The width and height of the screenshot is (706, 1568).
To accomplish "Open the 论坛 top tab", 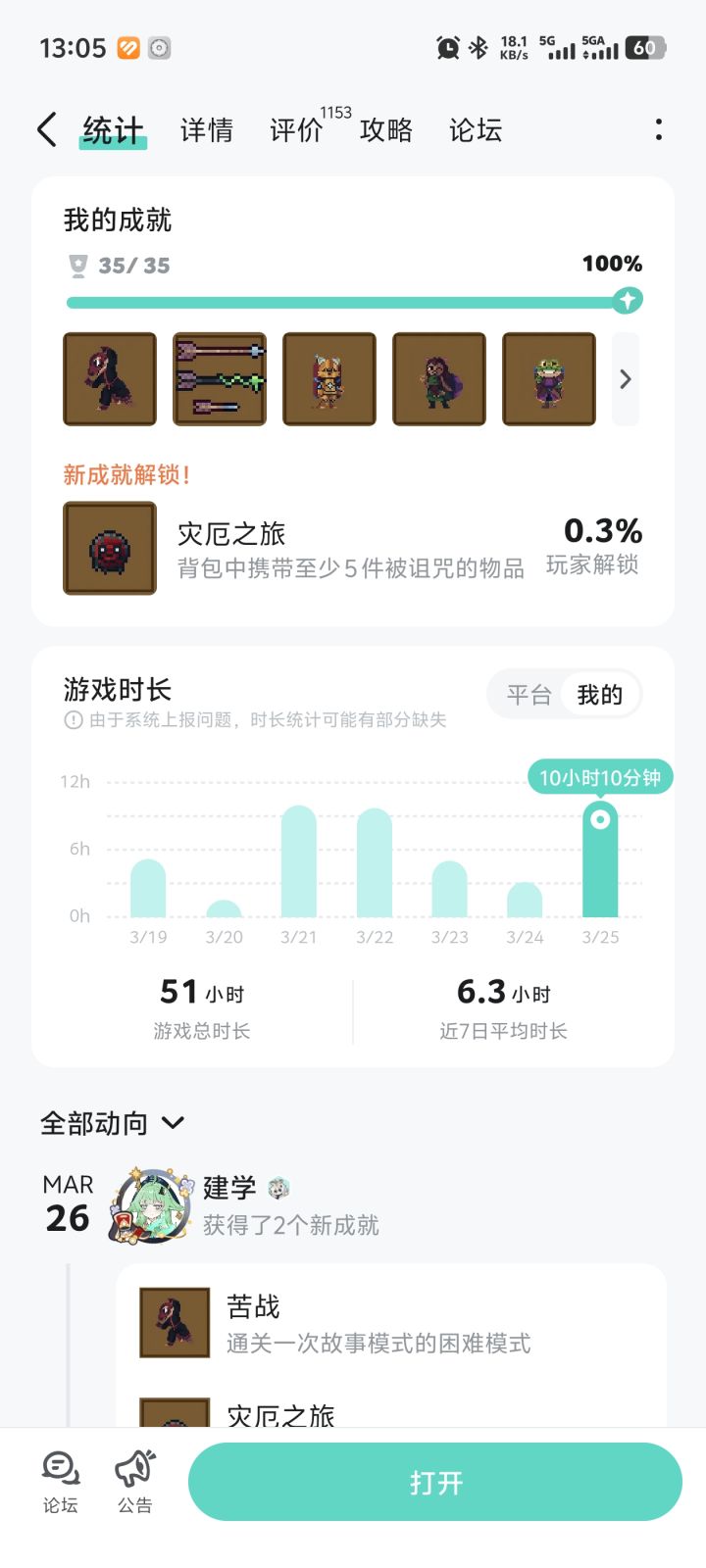I will [x=476, y=129].
